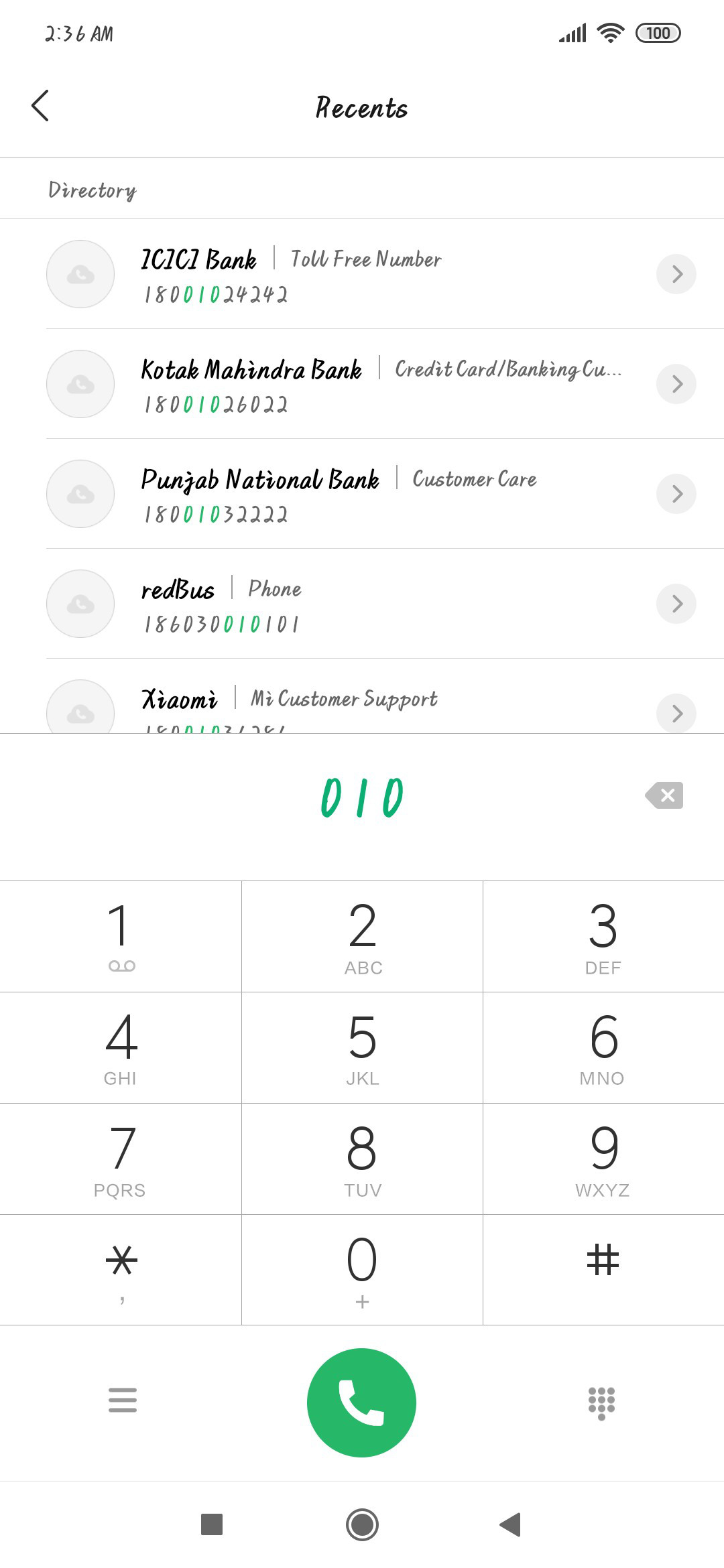Enter the star symbol key
Image resolution: width=724 pixels, height=1568 pixels.
pyautogui.click(x=121, y=1270)
